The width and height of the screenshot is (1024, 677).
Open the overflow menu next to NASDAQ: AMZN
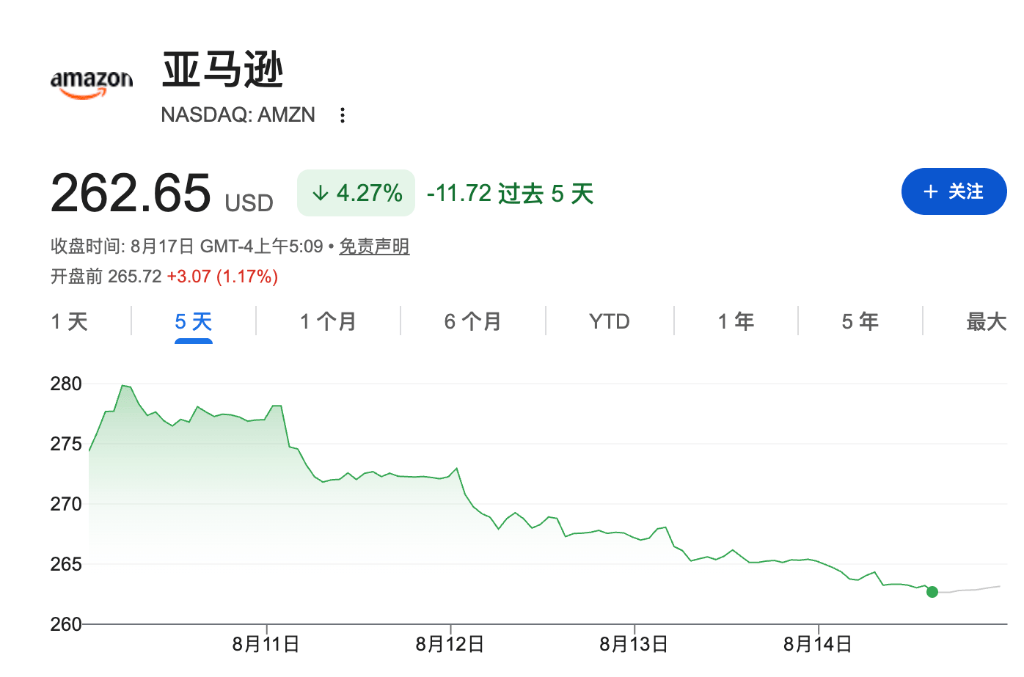point(342,116)
